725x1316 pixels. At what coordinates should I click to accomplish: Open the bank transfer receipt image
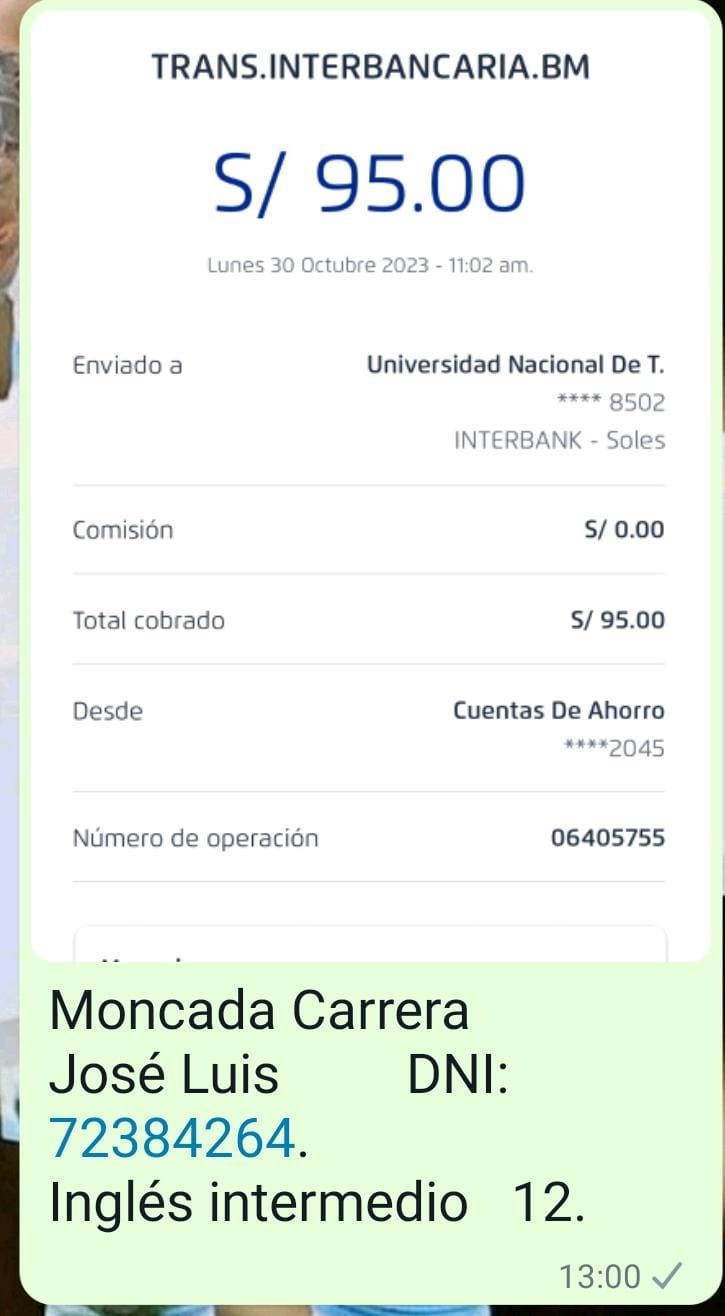(370, 480)
